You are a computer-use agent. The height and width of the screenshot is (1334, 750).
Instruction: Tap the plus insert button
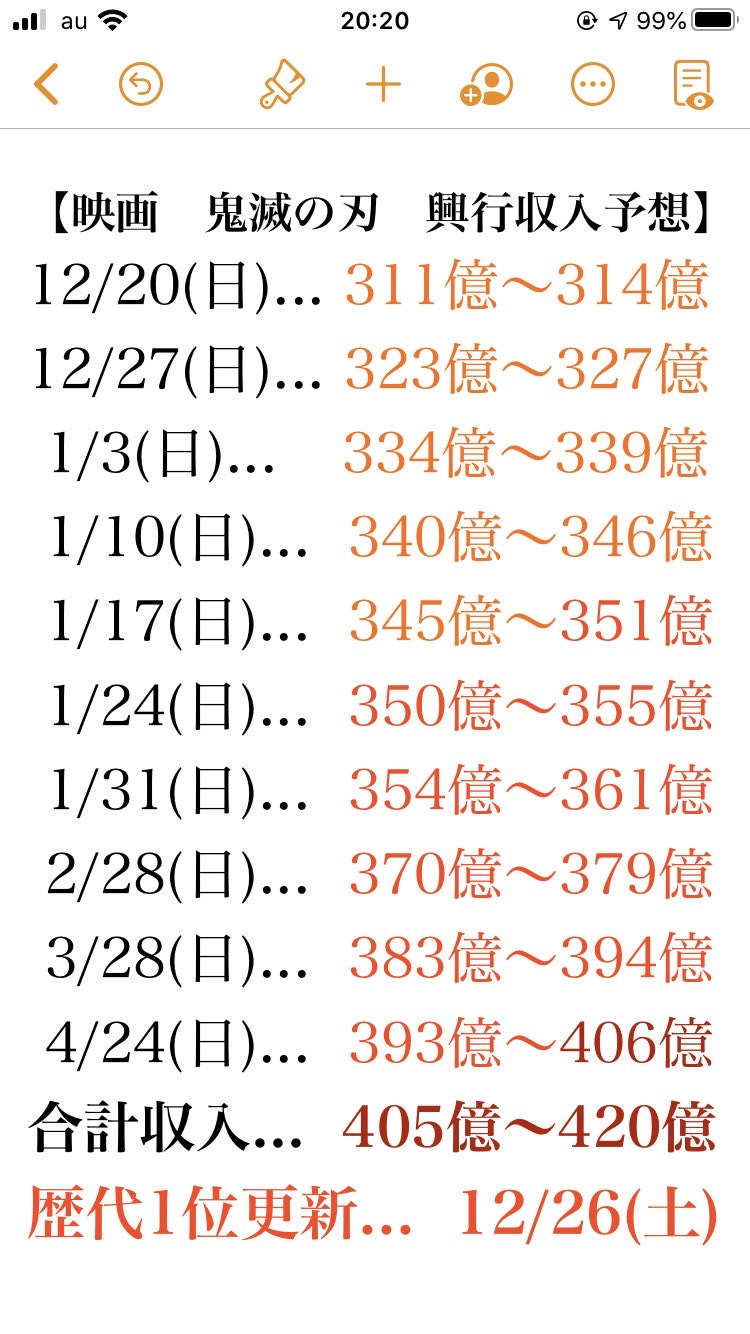383,84
